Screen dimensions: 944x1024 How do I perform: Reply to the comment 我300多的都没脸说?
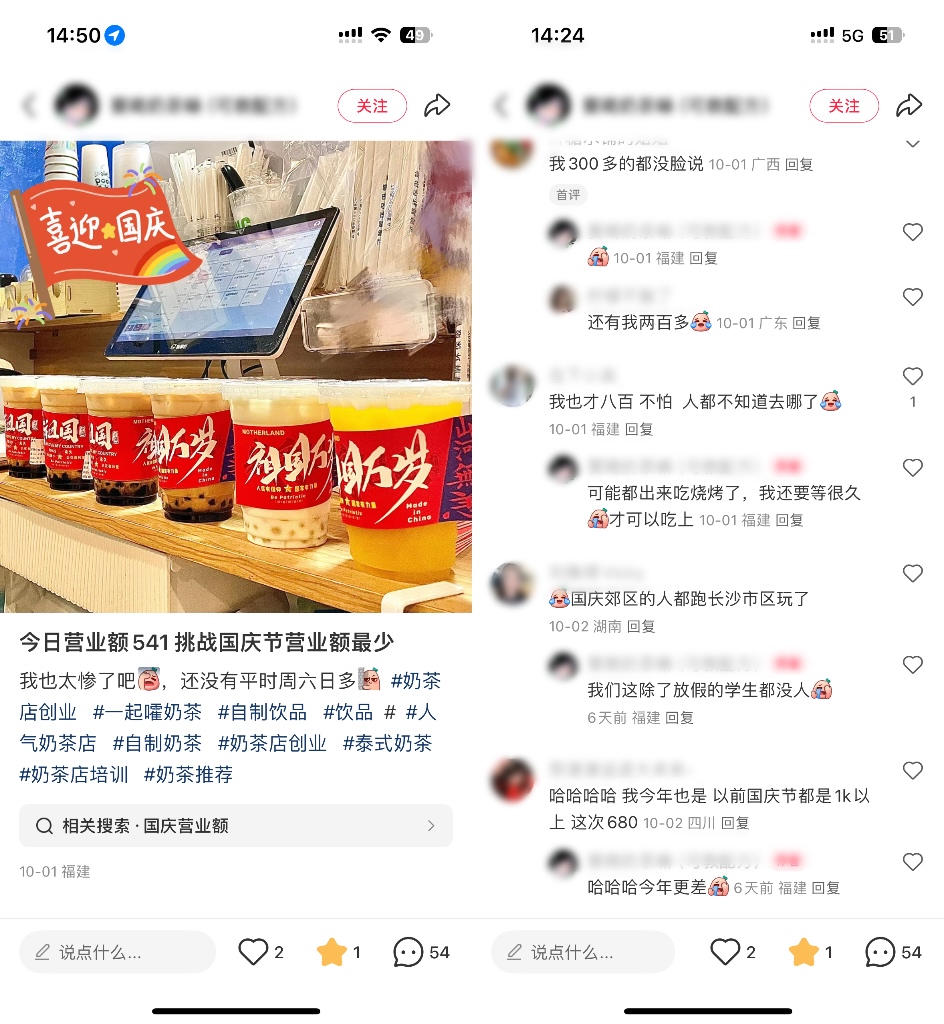point(799,164)
